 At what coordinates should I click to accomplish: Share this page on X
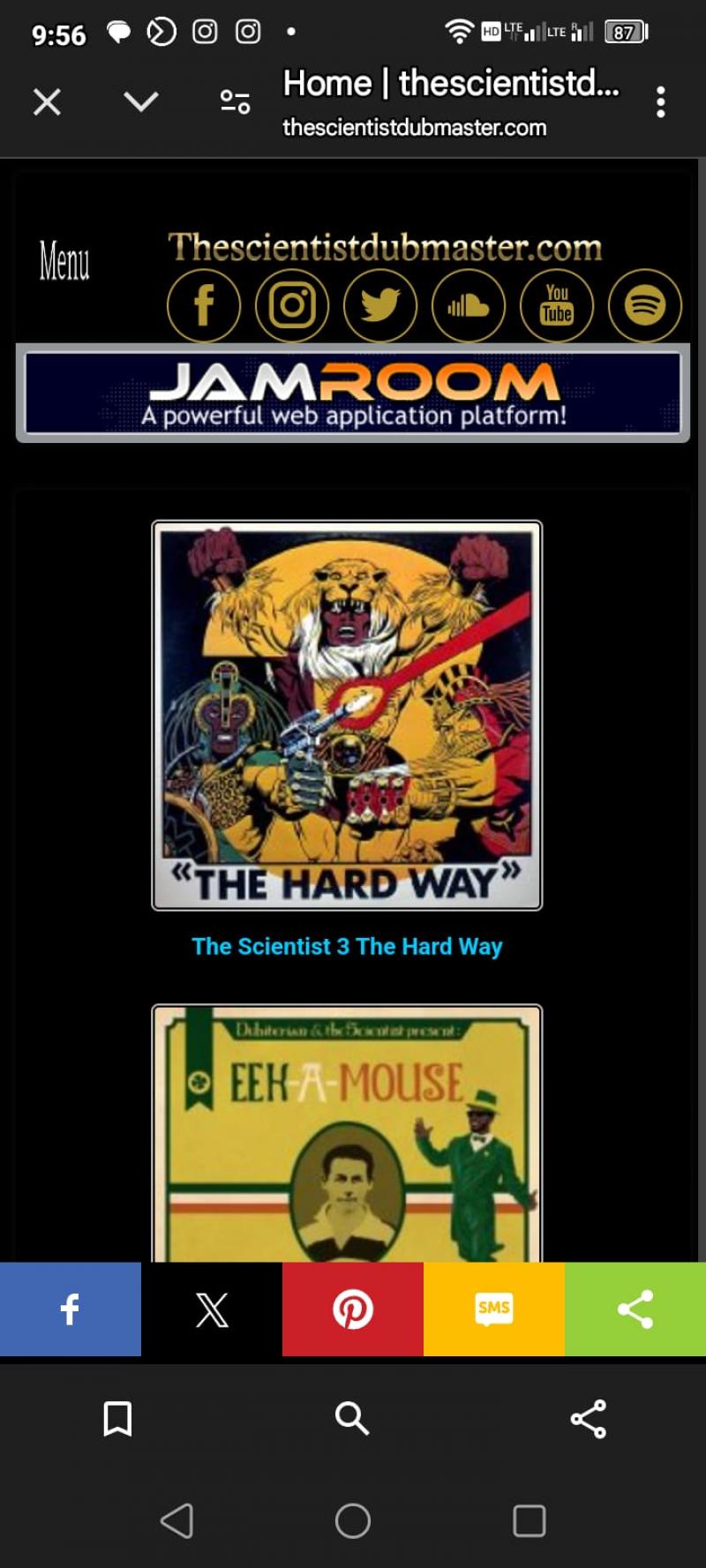pos(212,1309)
